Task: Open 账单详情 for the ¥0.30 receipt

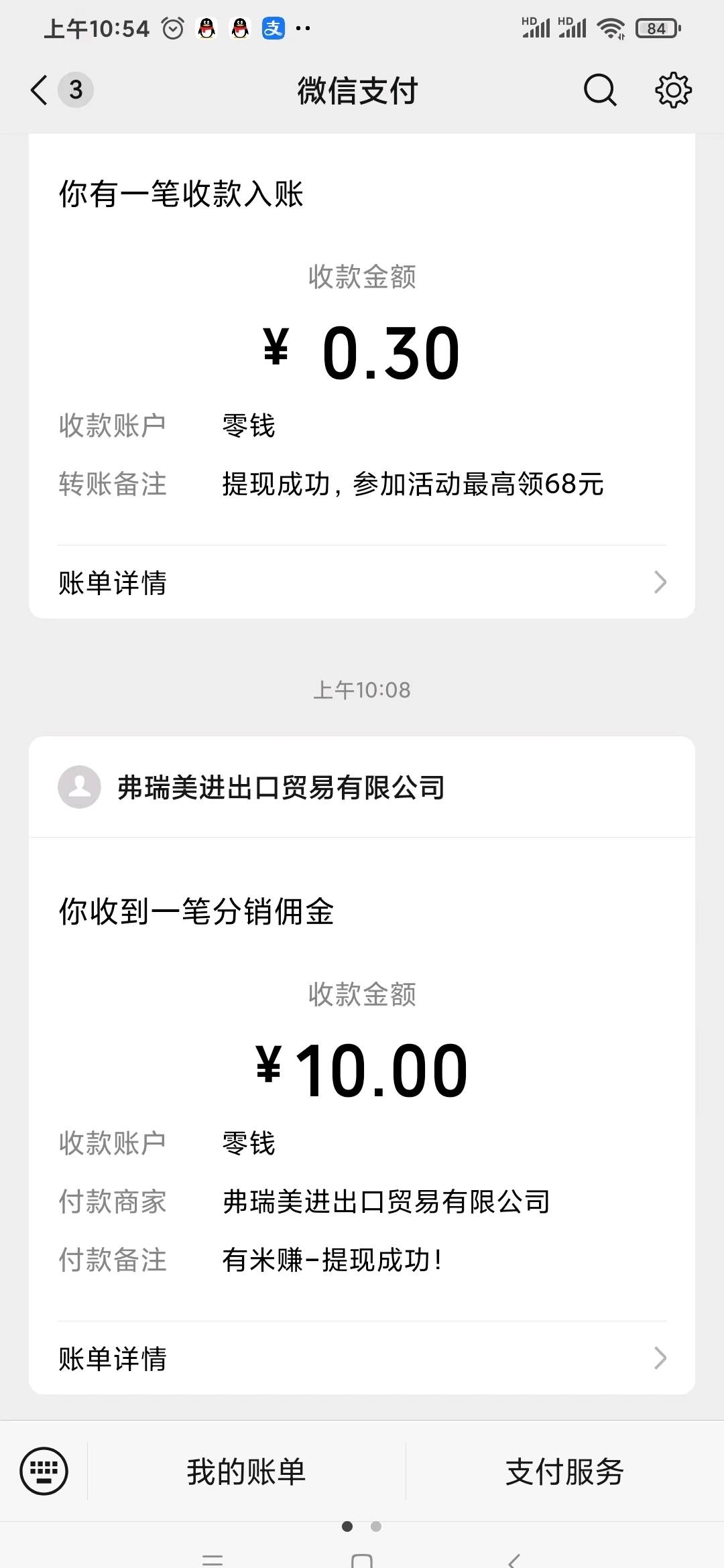Action: point(362,582)
